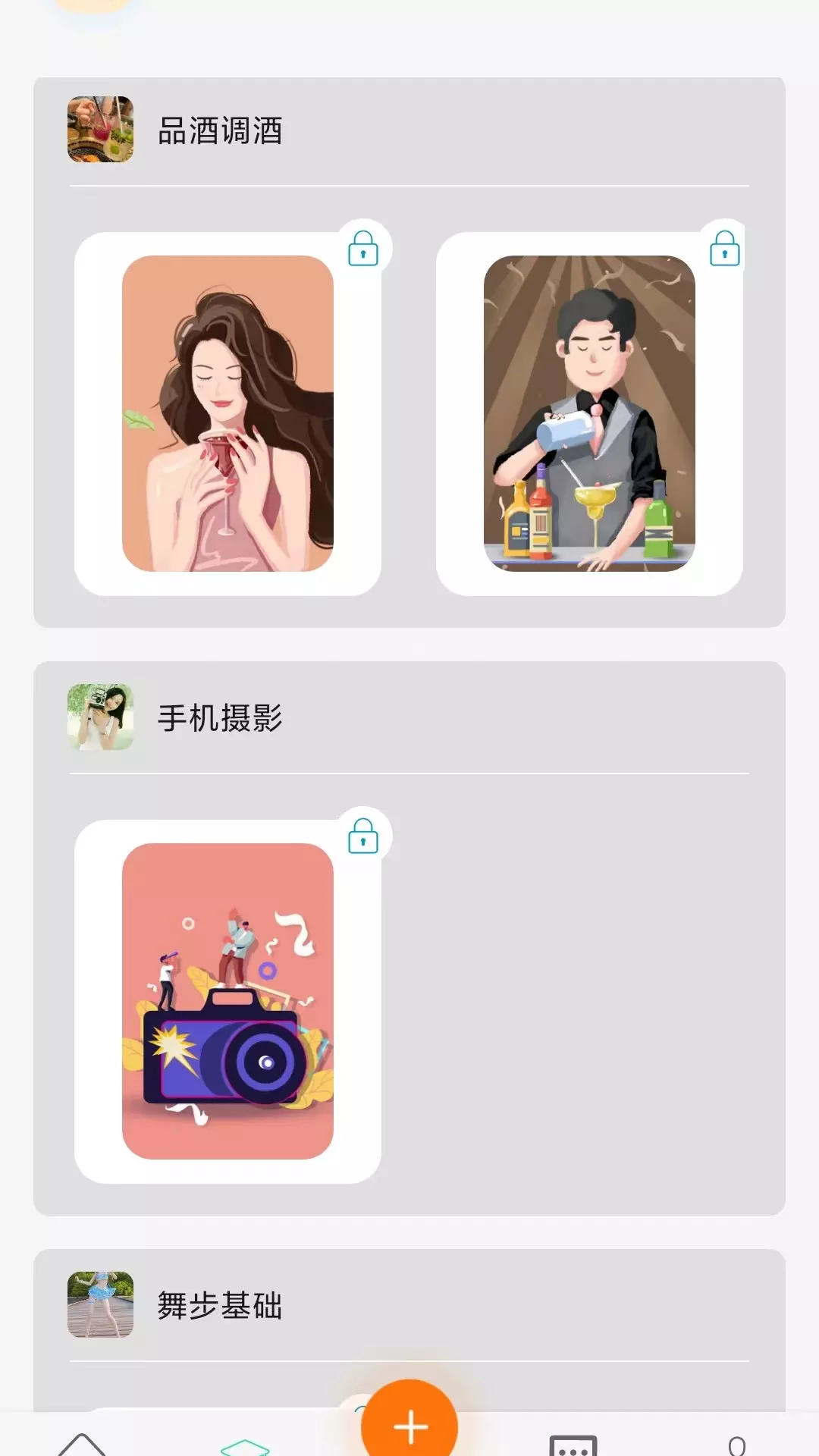Screen dimensions: 819x1456
Task: Tap the orange plus button
Action: tap(409, 1424)
